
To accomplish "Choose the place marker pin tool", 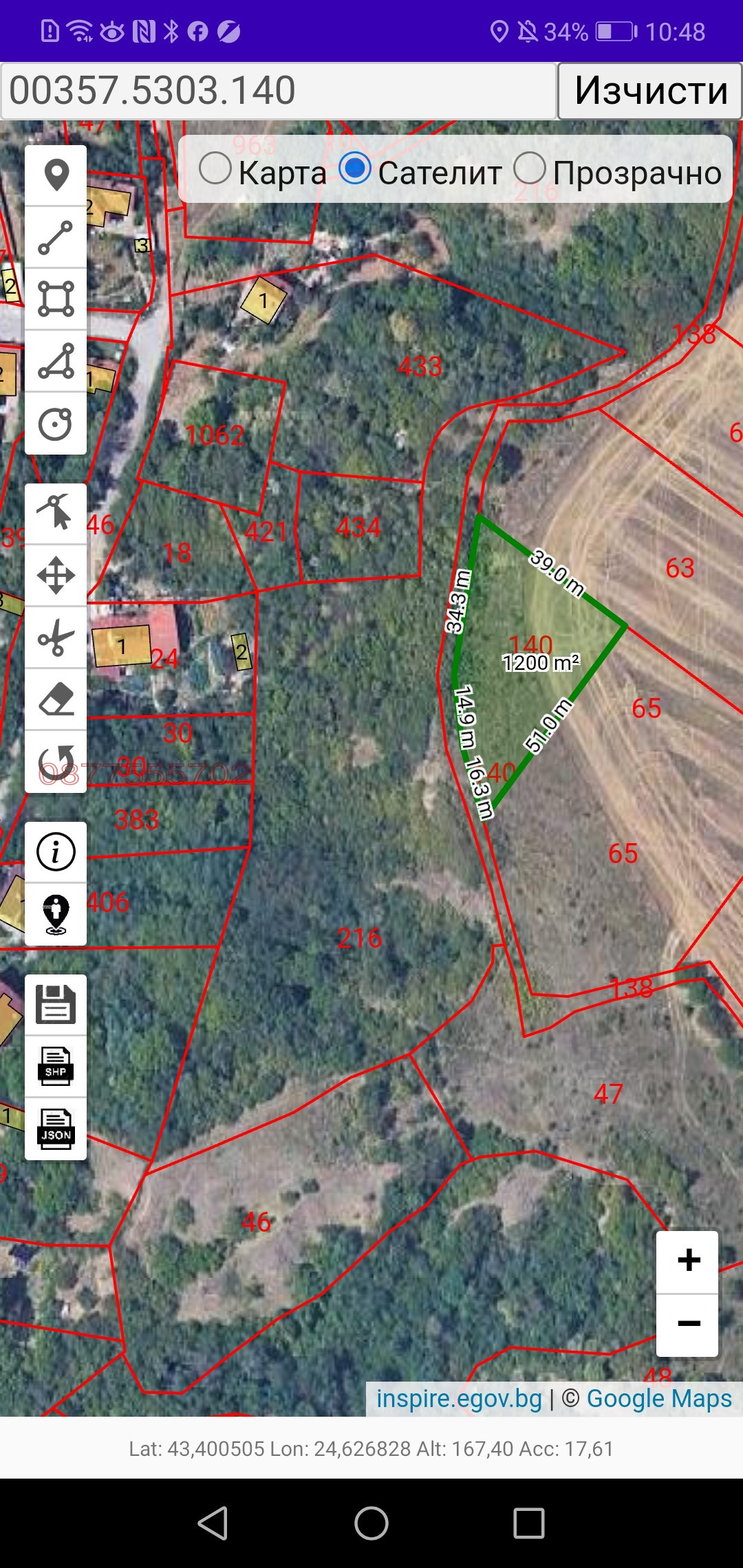I will click(56, 175).
